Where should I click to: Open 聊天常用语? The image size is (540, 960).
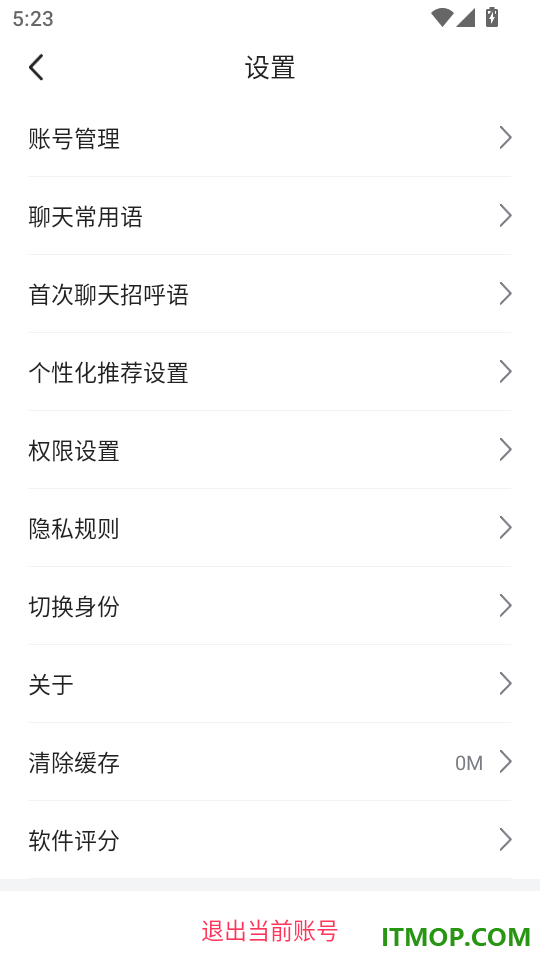(x=270, y=216)
